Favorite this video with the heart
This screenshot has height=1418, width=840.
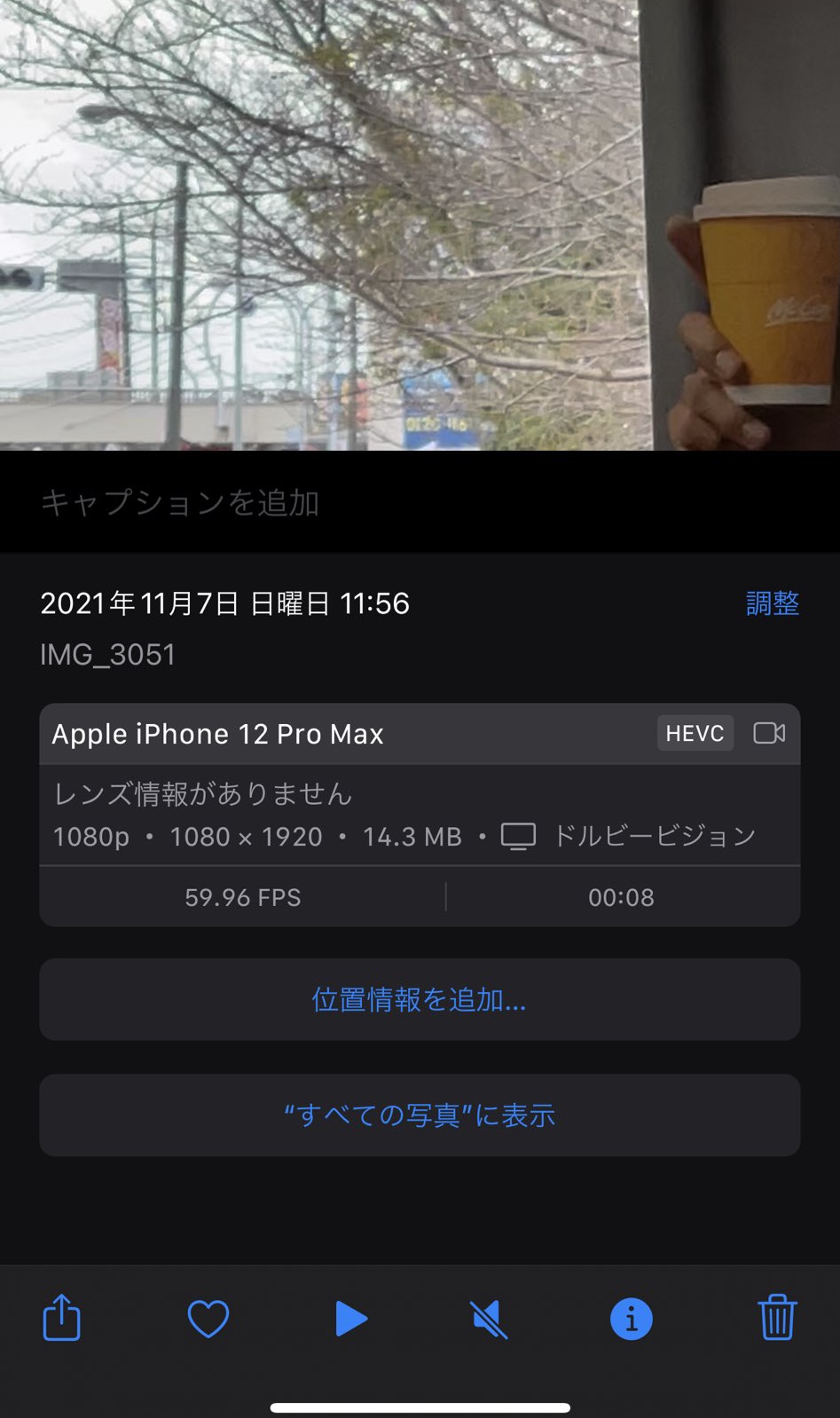point(208,1319)
